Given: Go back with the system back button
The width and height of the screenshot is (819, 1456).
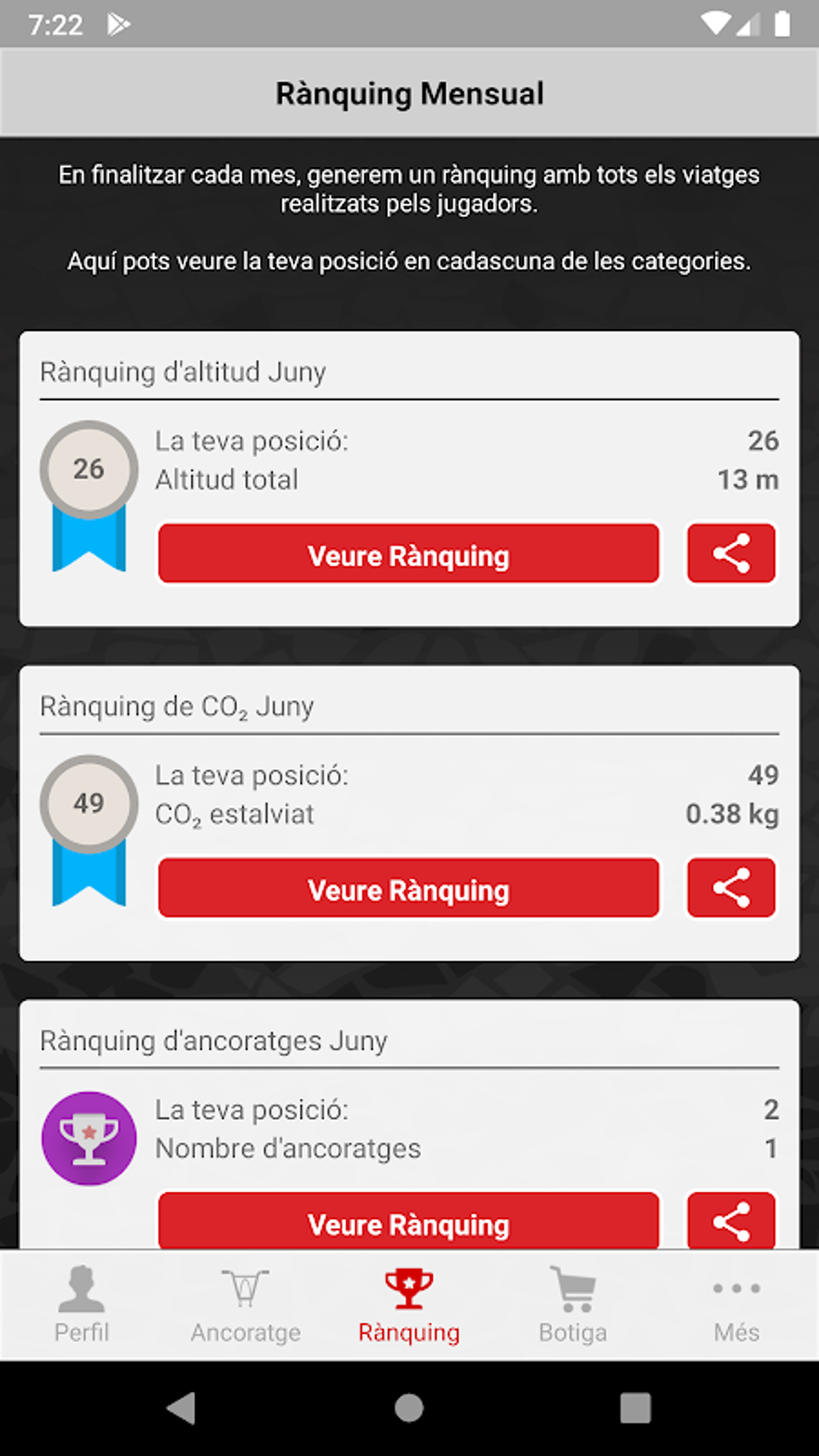Looking at the screenshot, I should coord(181,1408).
